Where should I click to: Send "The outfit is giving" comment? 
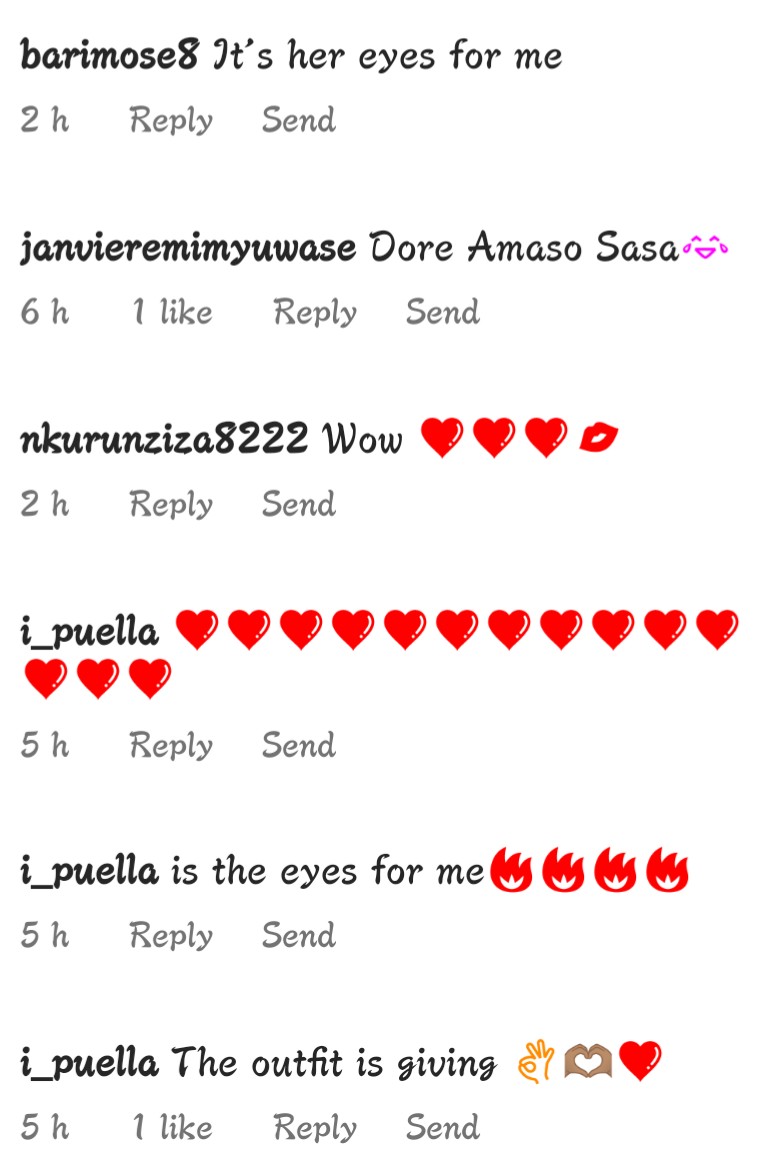click(442, 1128)
